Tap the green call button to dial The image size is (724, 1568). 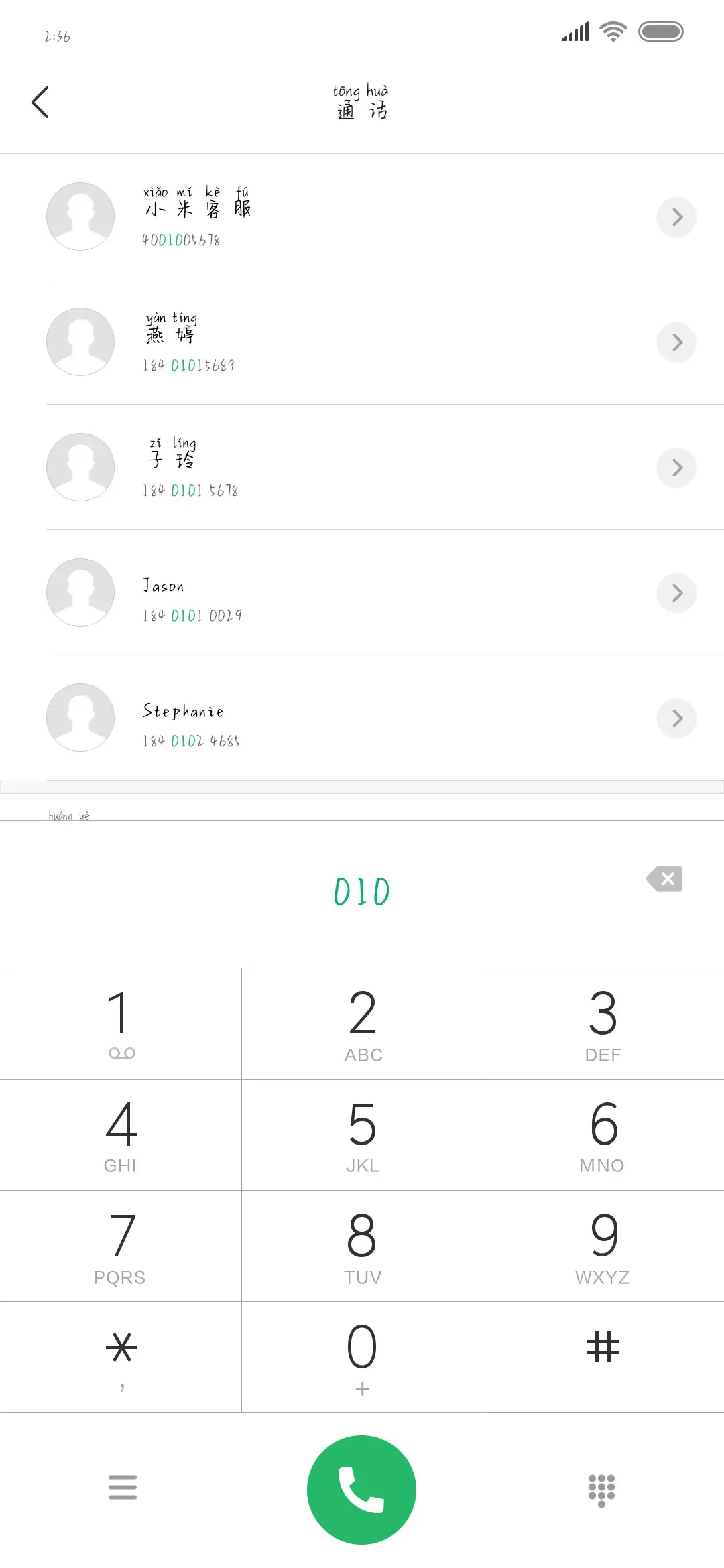tap(361, 1489)
